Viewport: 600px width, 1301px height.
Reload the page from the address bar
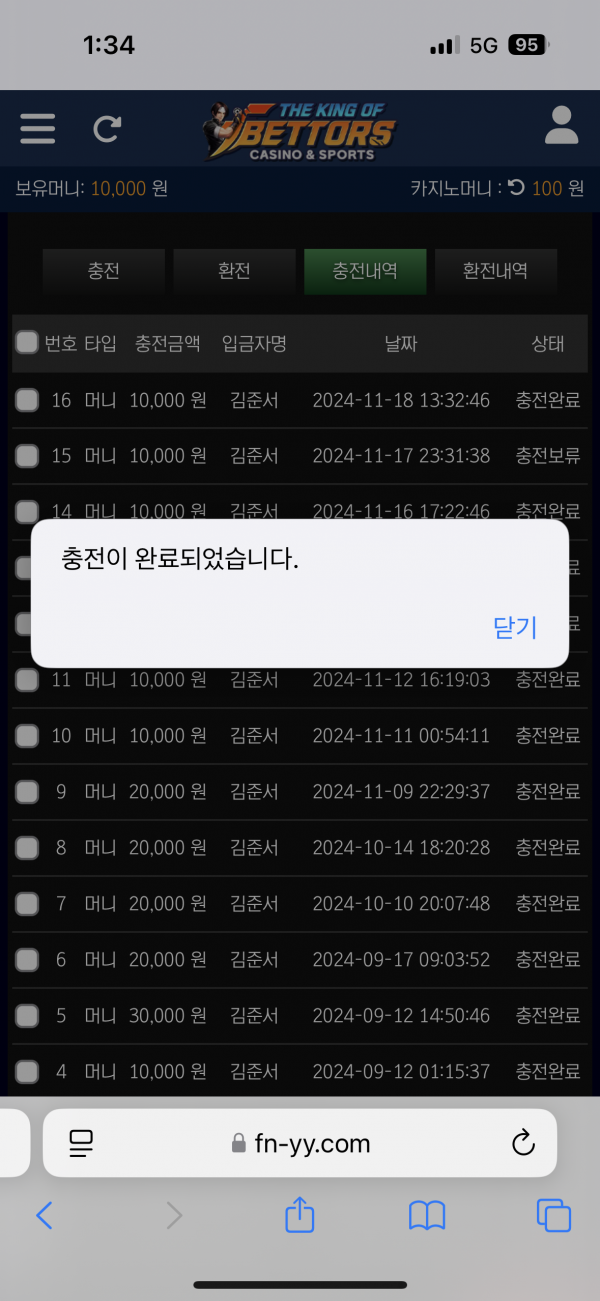pos(523,1143)
